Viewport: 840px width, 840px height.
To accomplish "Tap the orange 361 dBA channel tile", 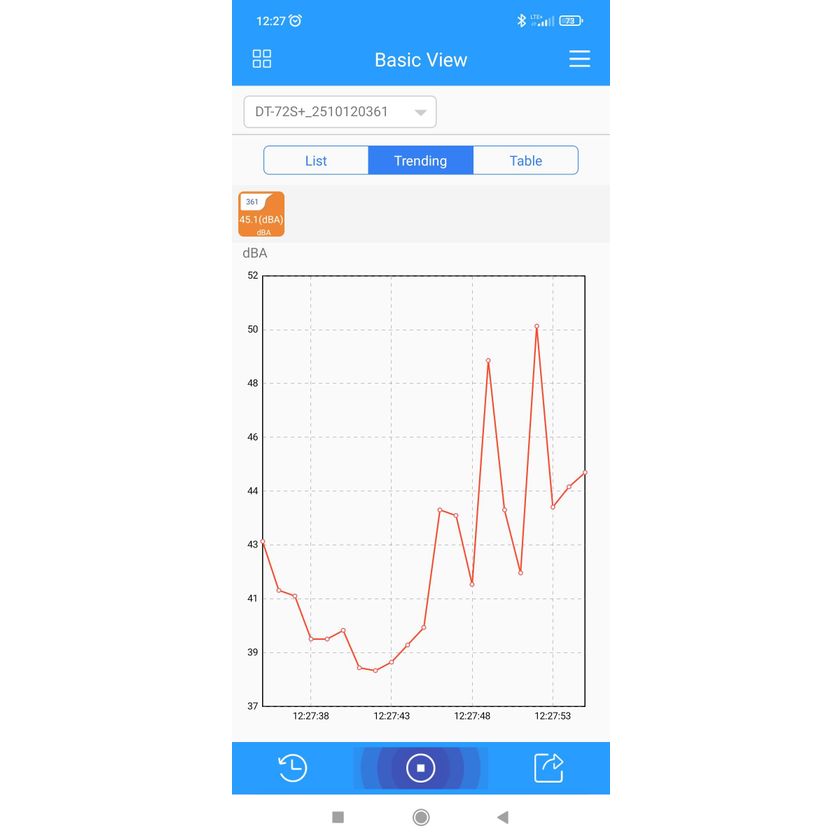I will coord(261,214).
